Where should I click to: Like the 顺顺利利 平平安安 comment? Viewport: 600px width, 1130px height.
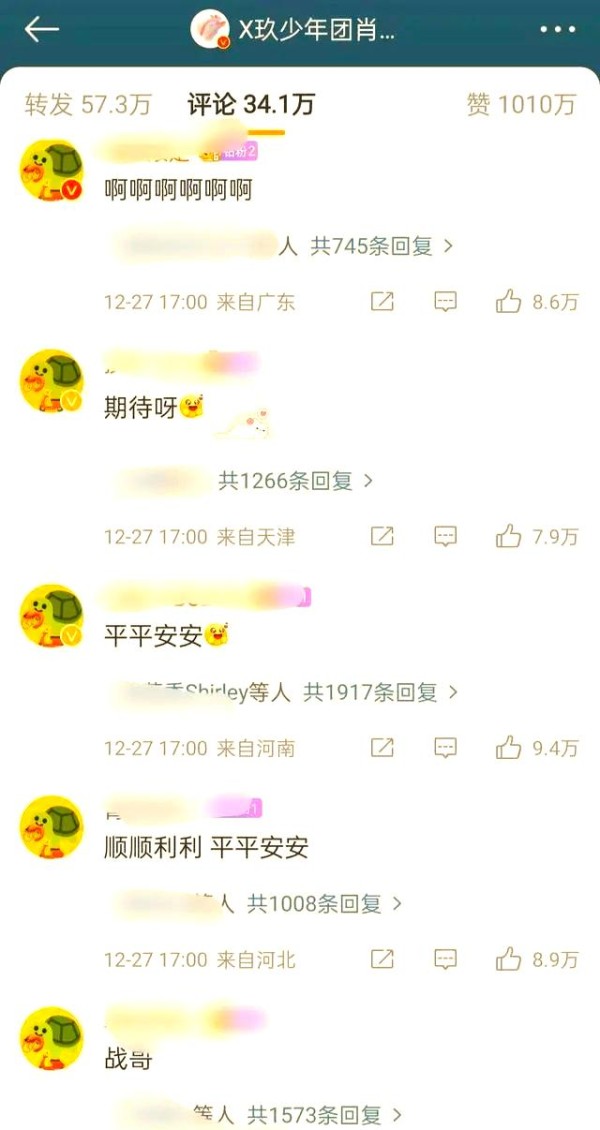click(x=537, y=960)
